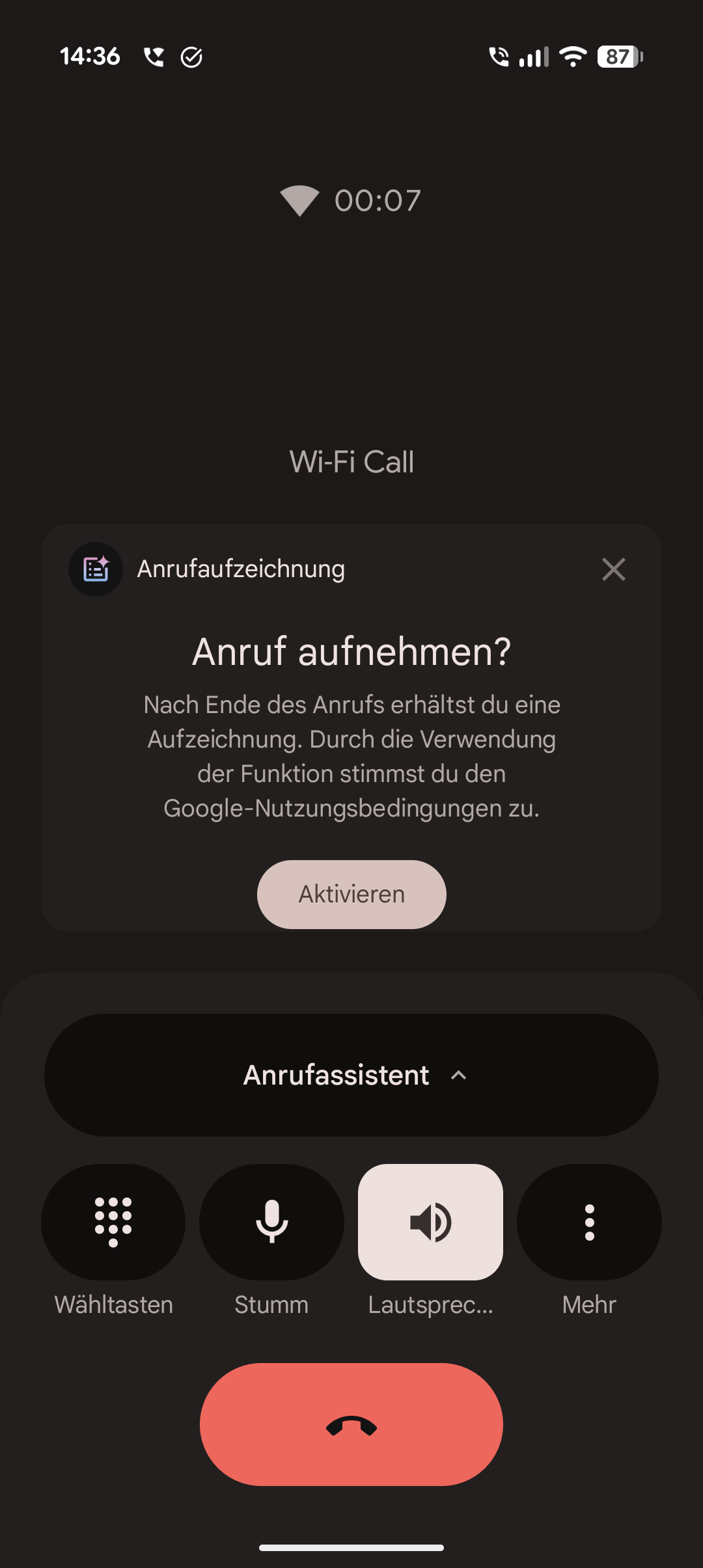Tap Aktivieren to record the call
Viewport: 703px width, 1568px height.
click(x=351, y=894)
